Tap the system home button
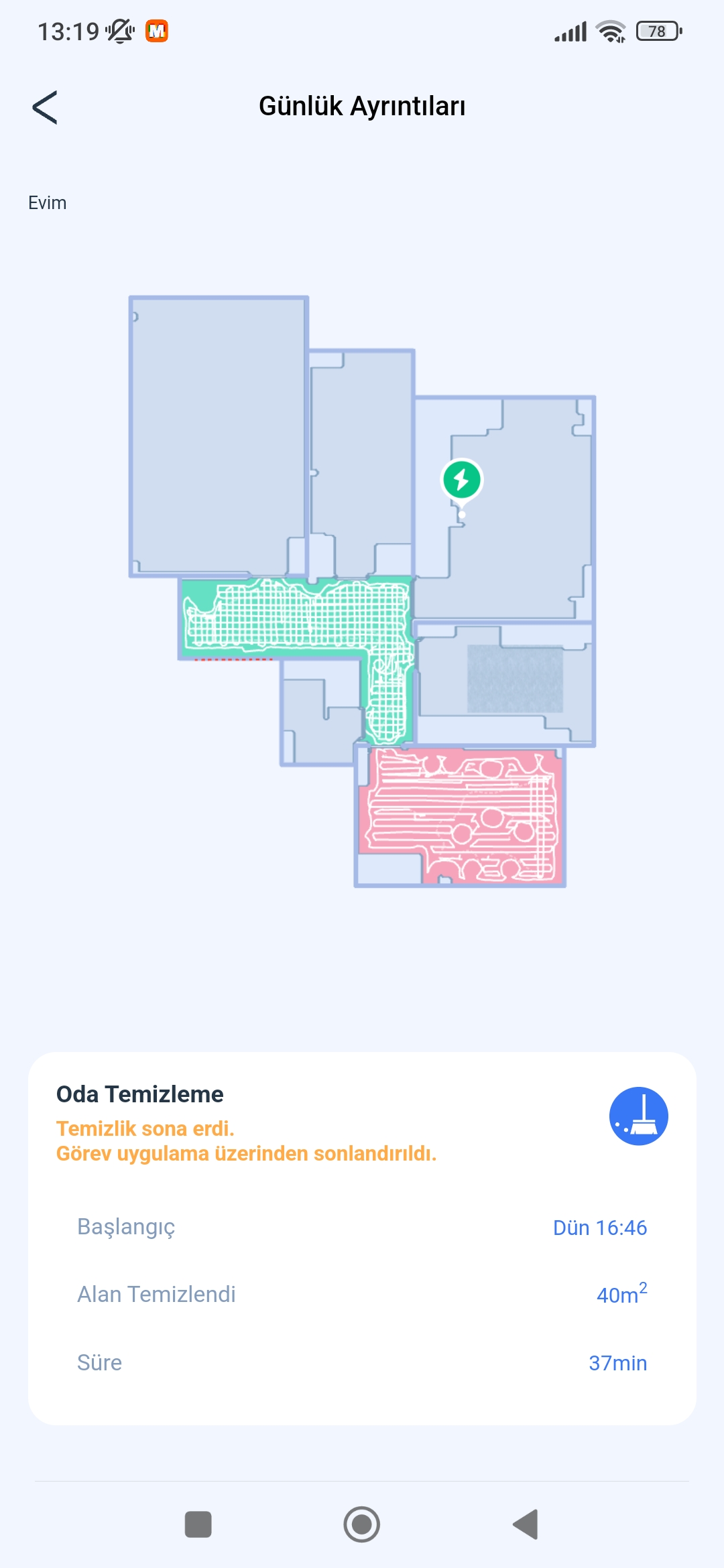This screenshot has width=724, height=1568. point(362,1524)
